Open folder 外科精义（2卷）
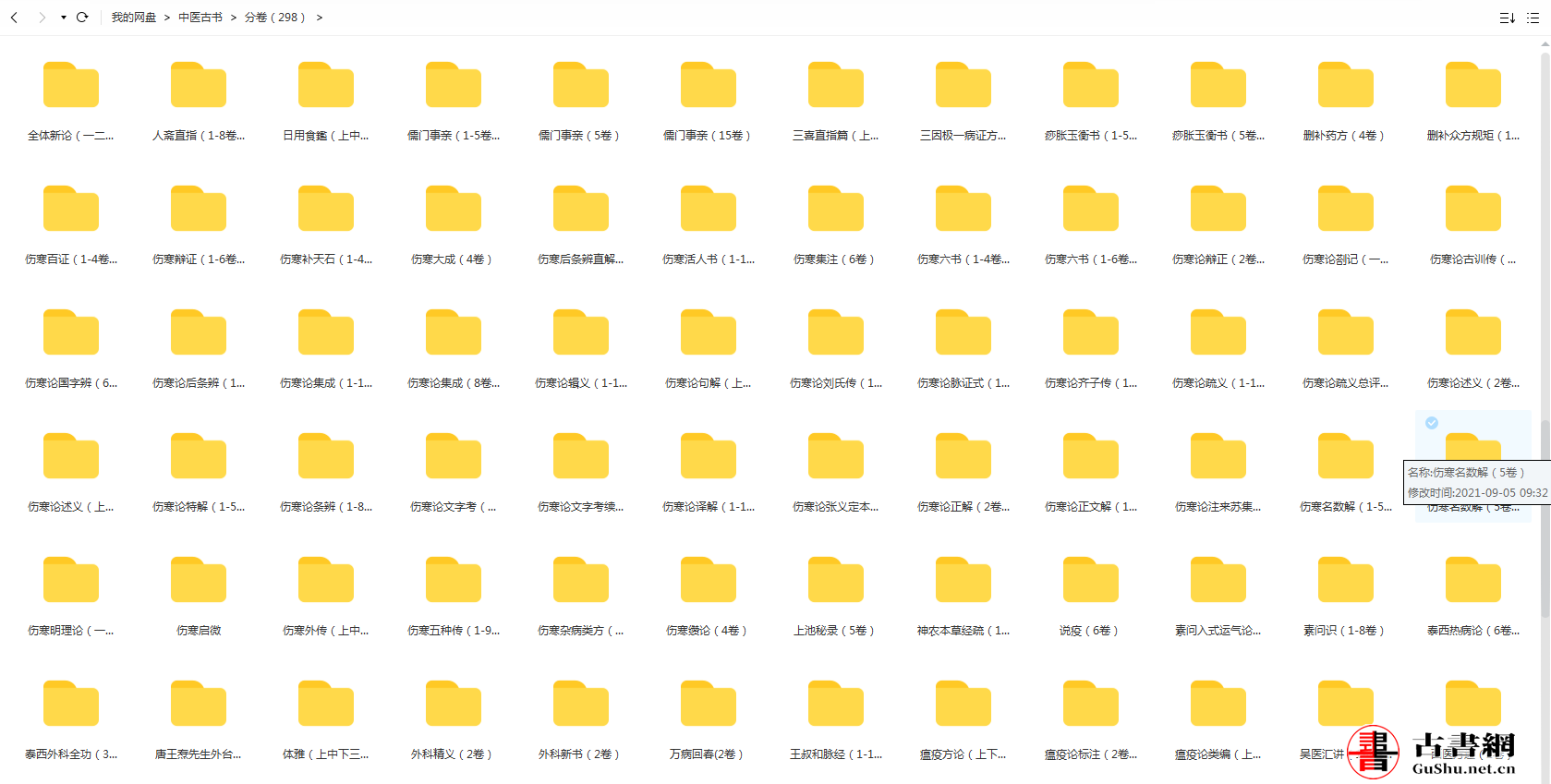Image resolution: width=1551 pixels, height=784 pixels. pos(454,705)
